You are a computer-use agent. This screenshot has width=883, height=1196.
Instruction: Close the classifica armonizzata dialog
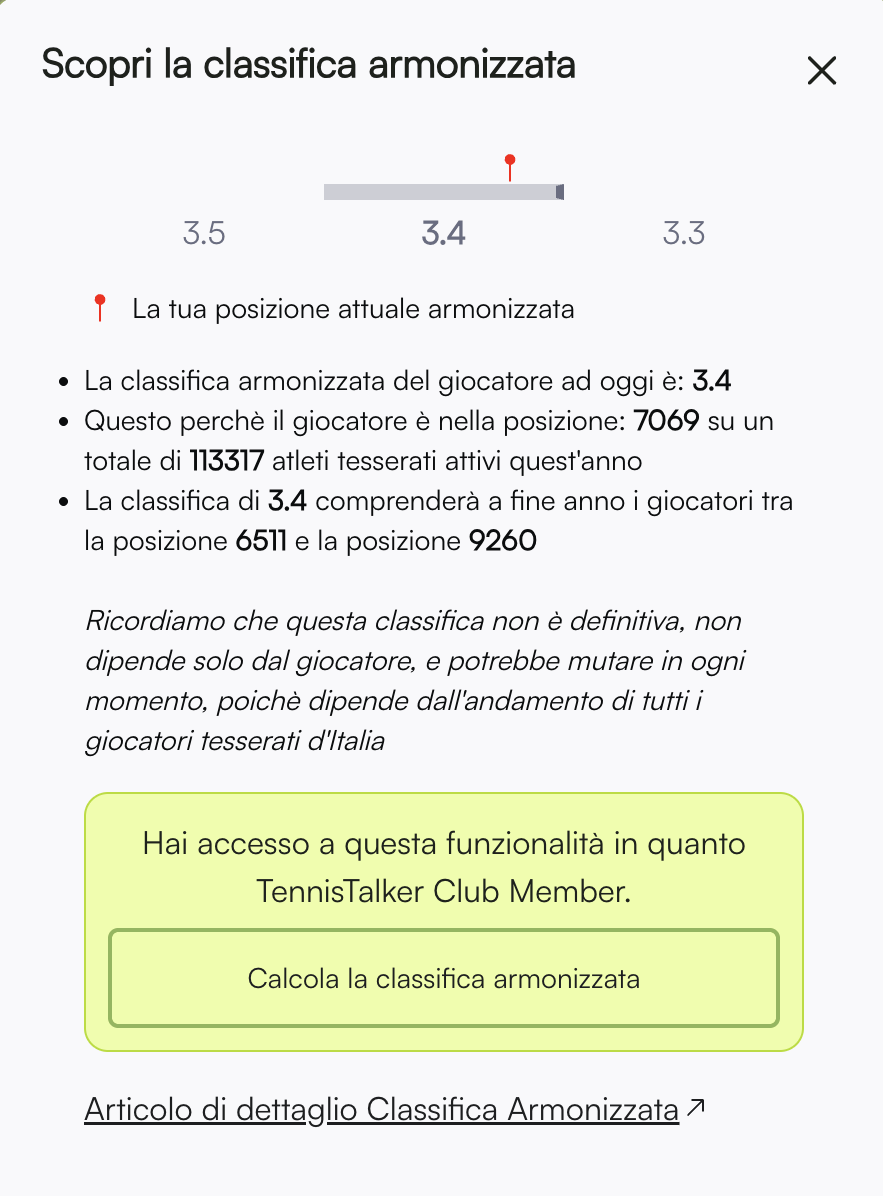coord(821,71)
